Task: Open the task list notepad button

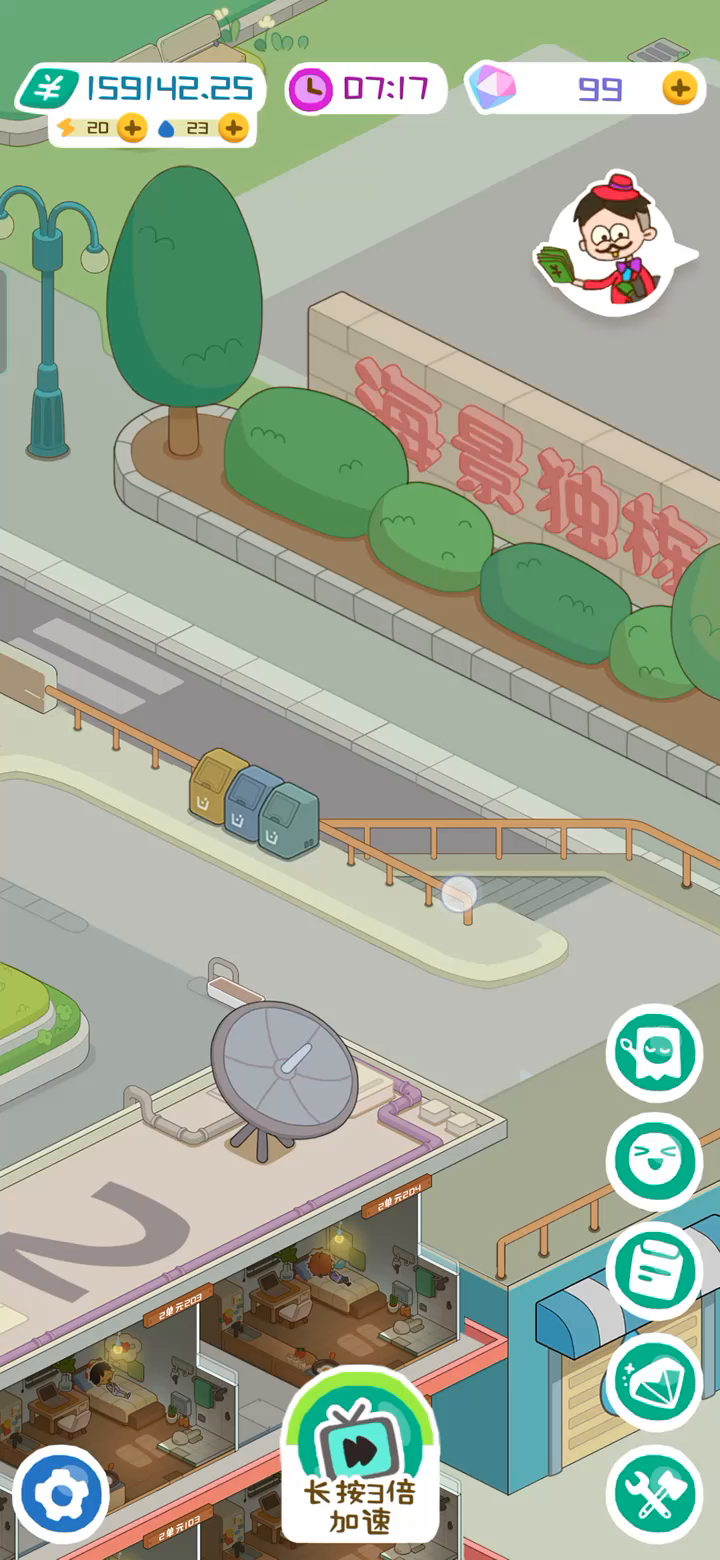Action: [655, 1271]
